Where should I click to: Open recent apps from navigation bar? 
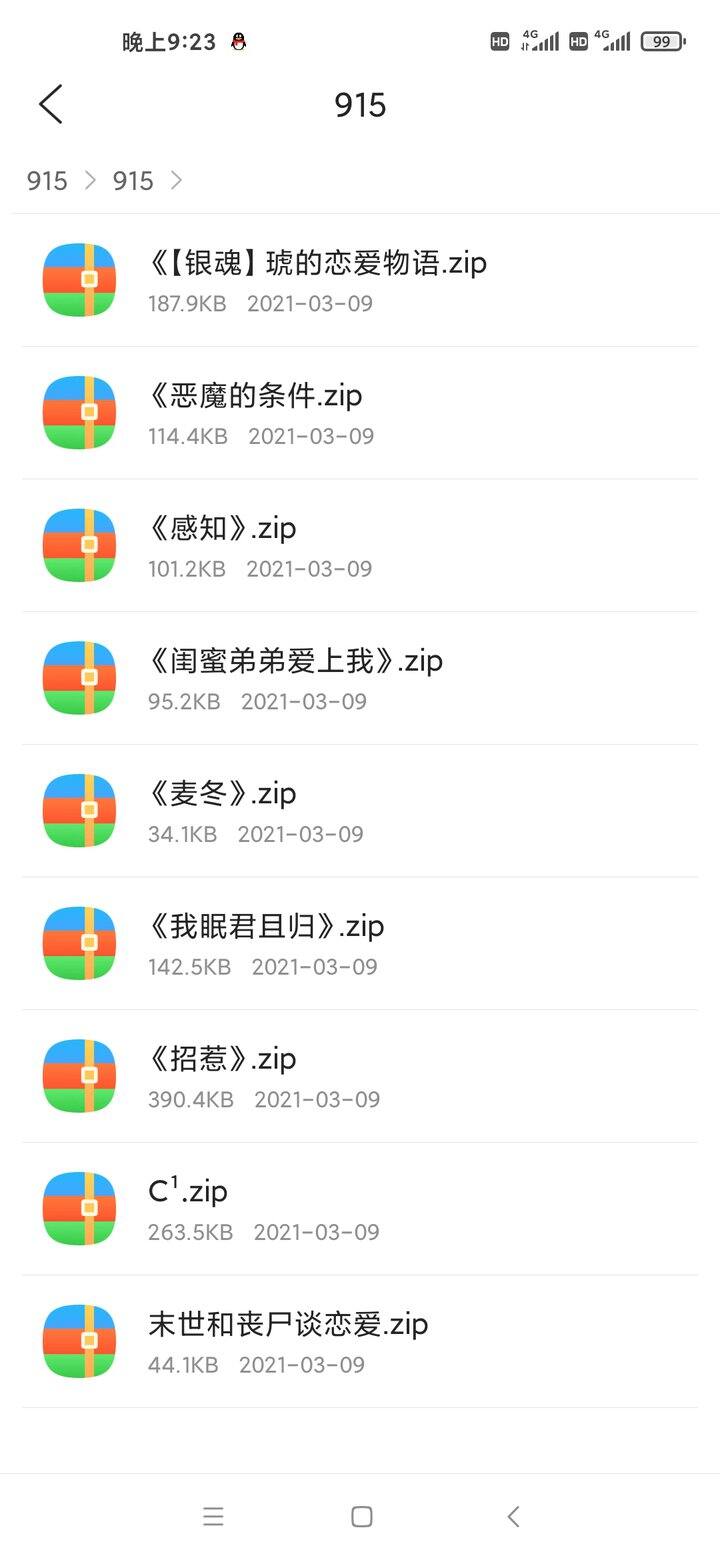point(213,1516)
